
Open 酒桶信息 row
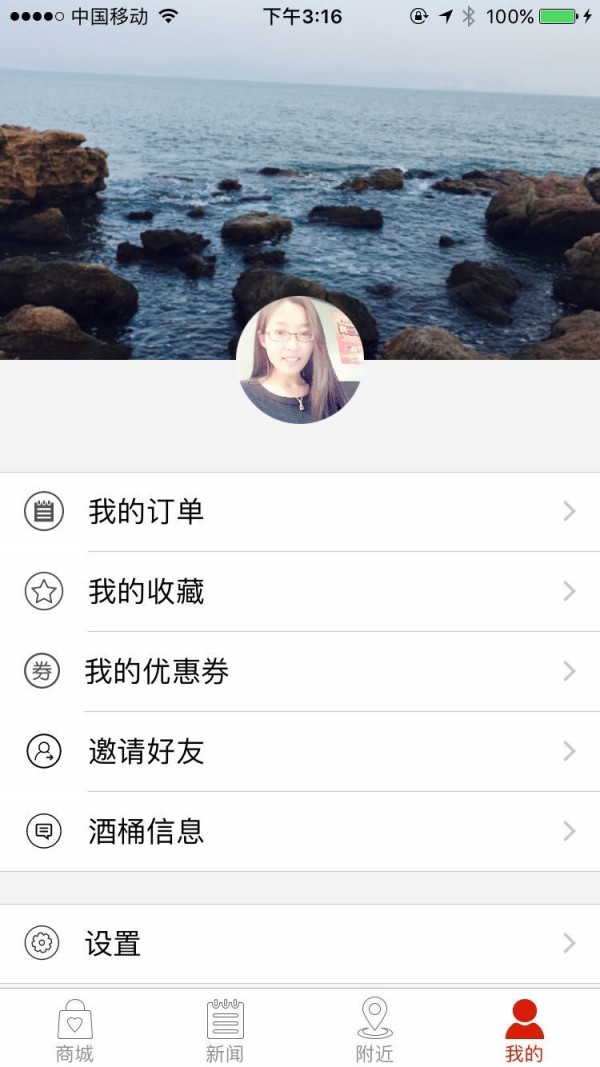(x=300, y=831)
